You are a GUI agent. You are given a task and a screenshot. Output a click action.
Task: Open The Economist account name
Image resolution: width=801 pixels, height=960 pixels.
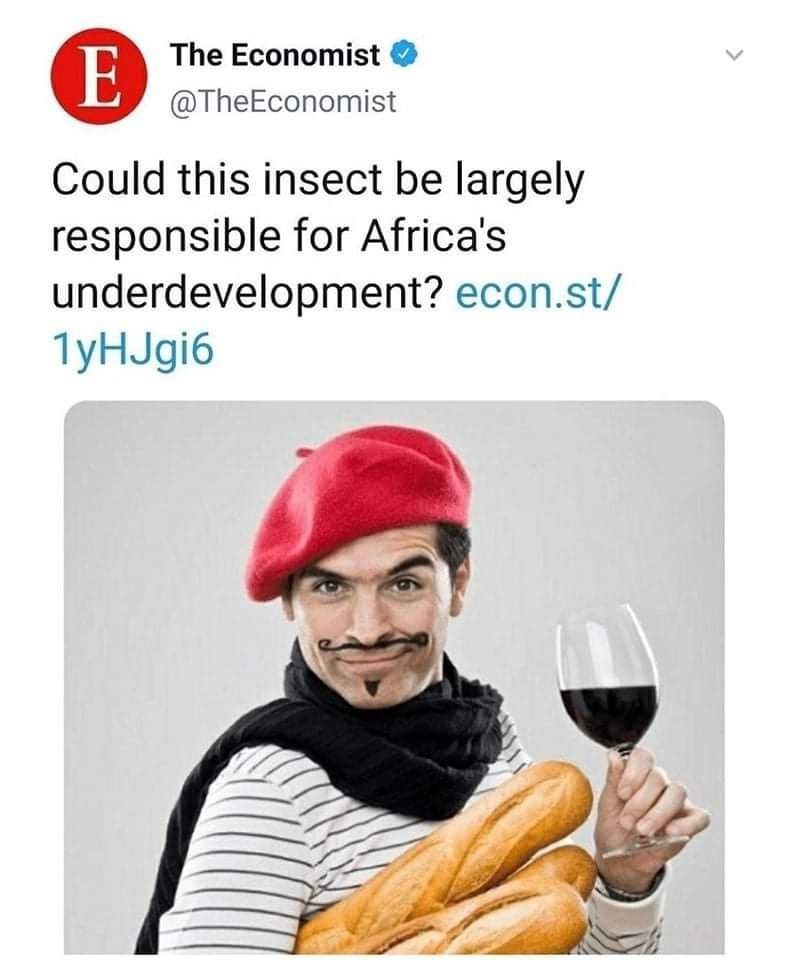point(275,56)
